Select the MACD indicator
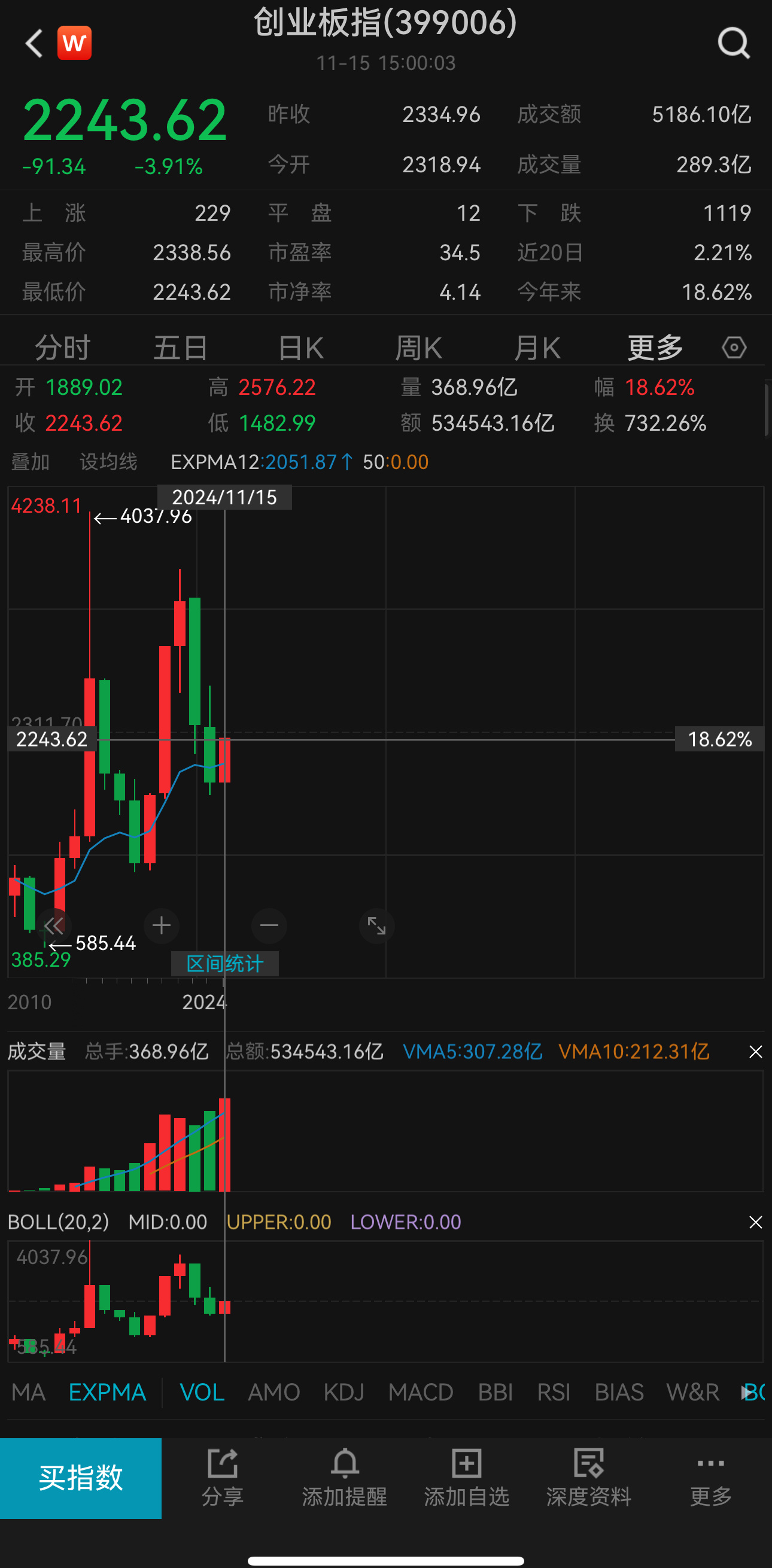The image size is (772, 1568). click(421, 1392)
